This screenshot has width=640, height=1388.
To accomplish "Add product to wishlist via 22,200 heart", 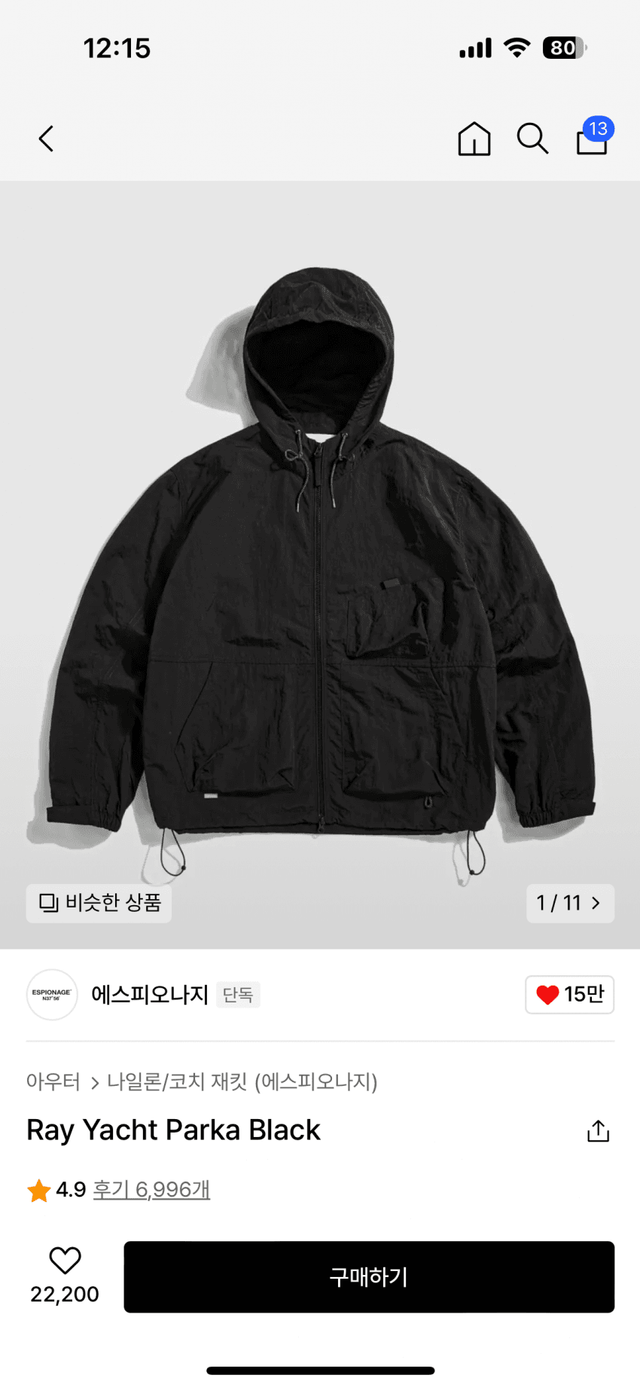I will (65, 1276).
